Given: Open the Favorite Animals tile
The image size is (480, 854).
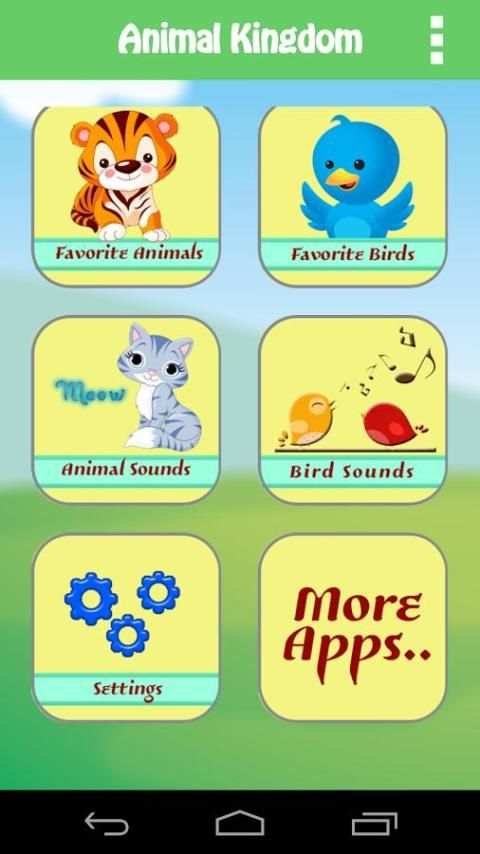Looking at the screenshot, I should click(126, 196).
